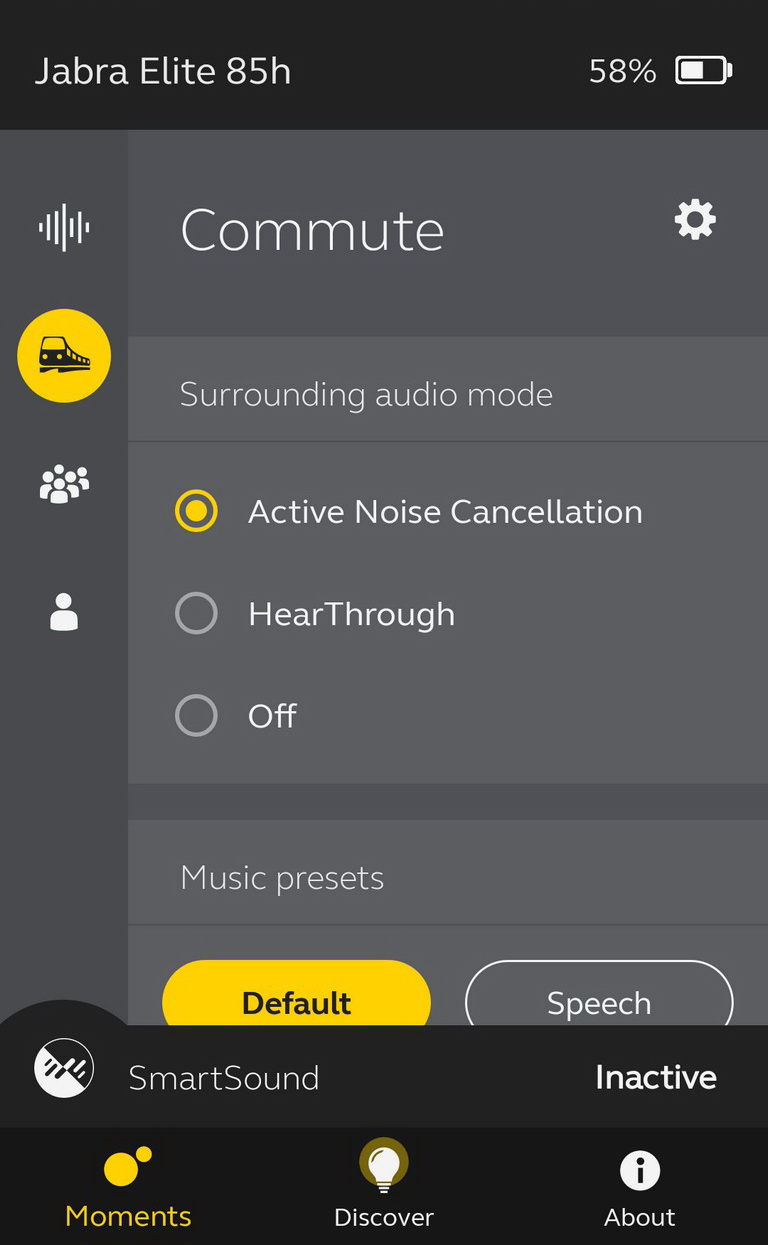Open the SmartSound bar
768x1245 pixels.
click(384, 1077)
